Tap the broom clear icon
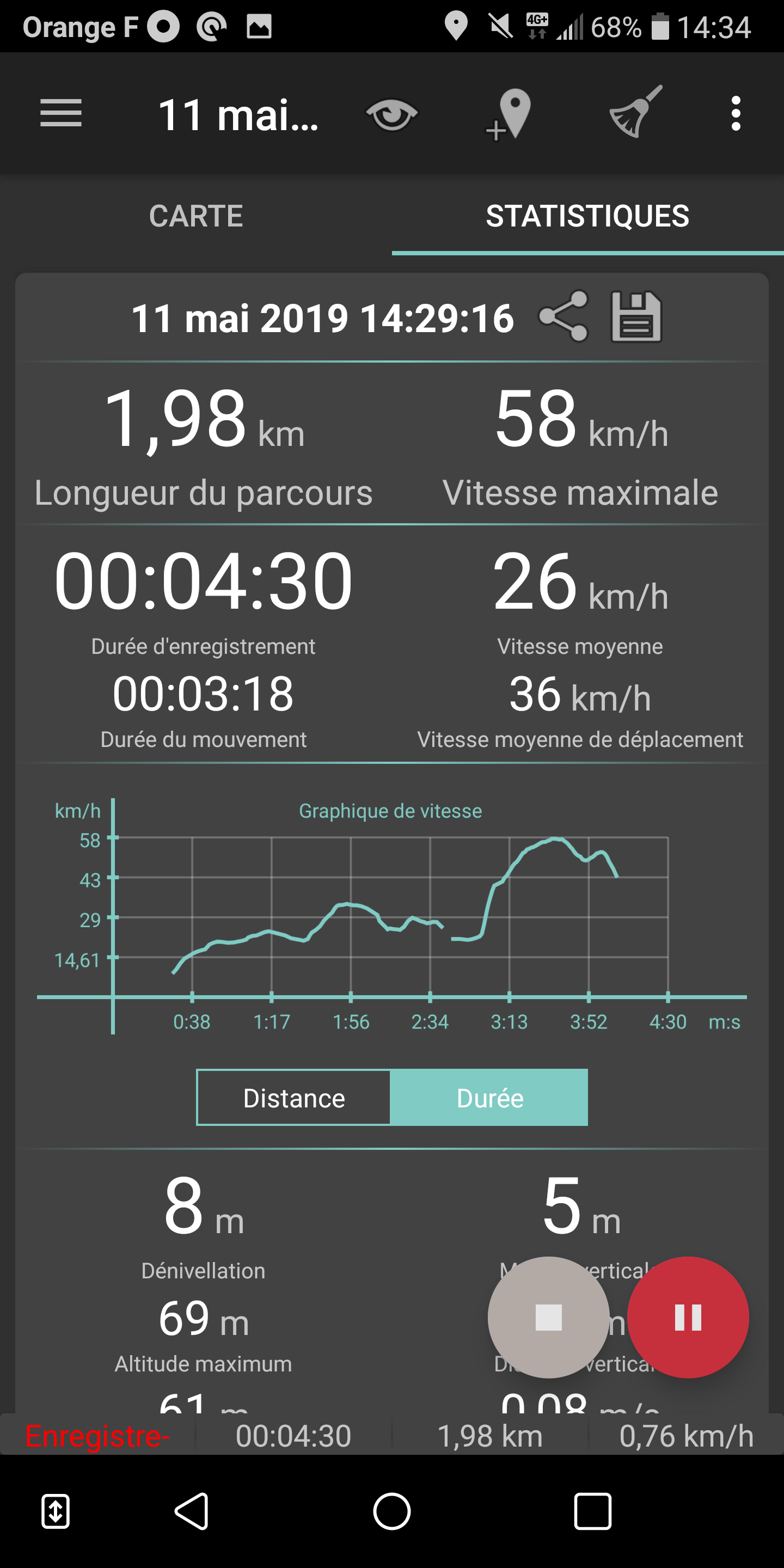The image size is (784, 1568). [x=635, y=112]
